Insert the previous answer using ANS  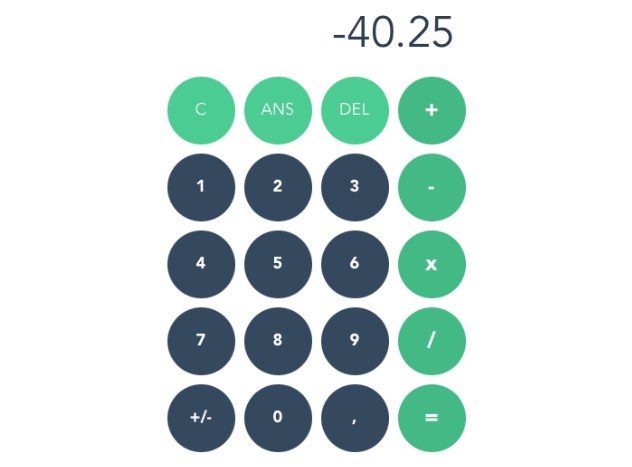point(278,110)
